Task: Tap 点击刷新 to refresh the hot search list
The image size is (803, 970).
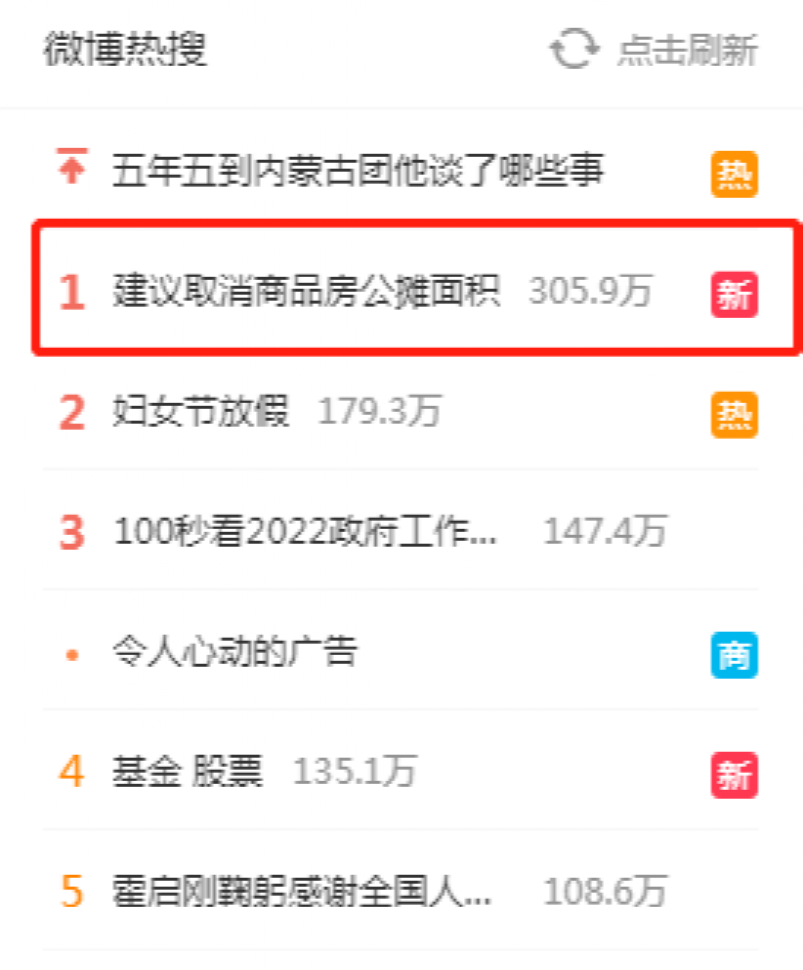Action: click(655, 50)
